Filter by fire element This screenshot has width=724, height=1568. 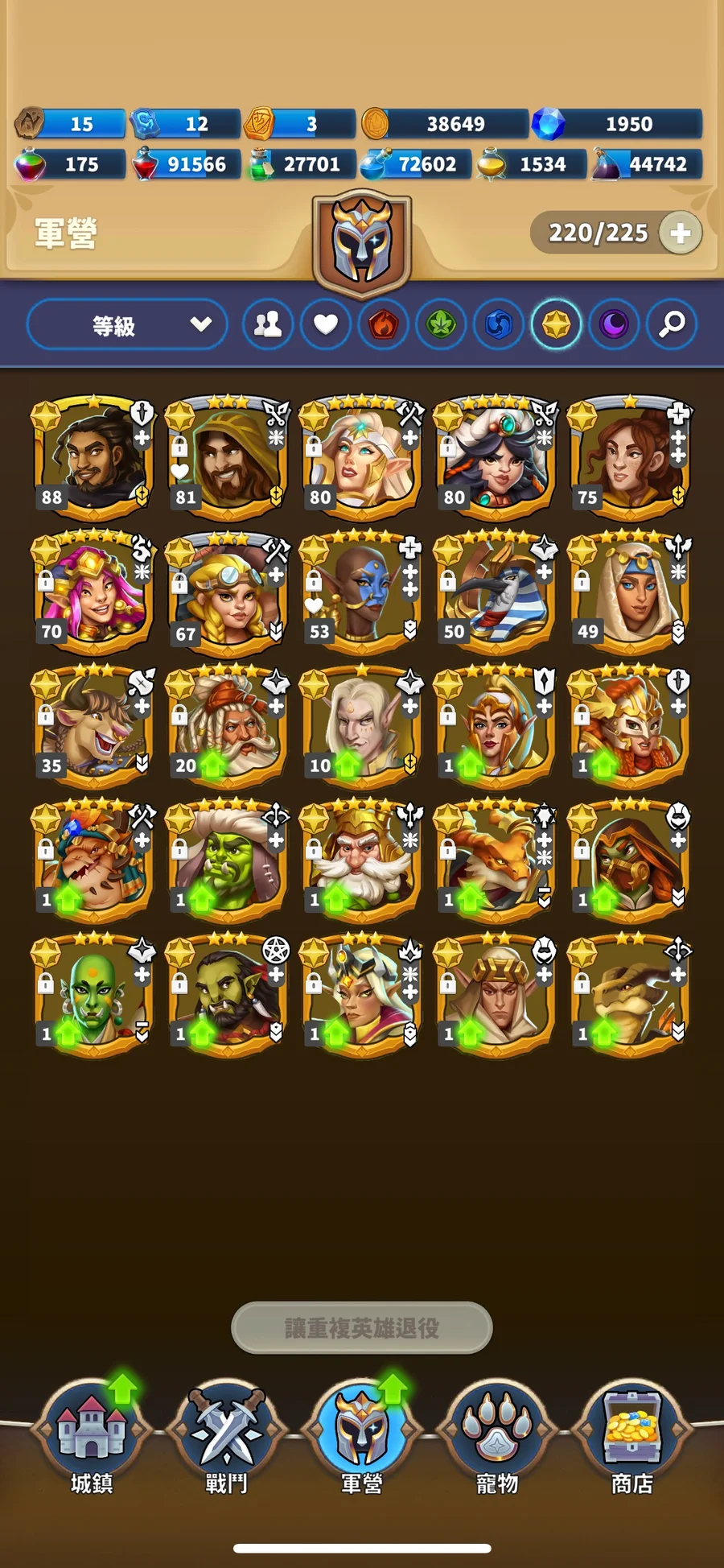tap(384, 324)
